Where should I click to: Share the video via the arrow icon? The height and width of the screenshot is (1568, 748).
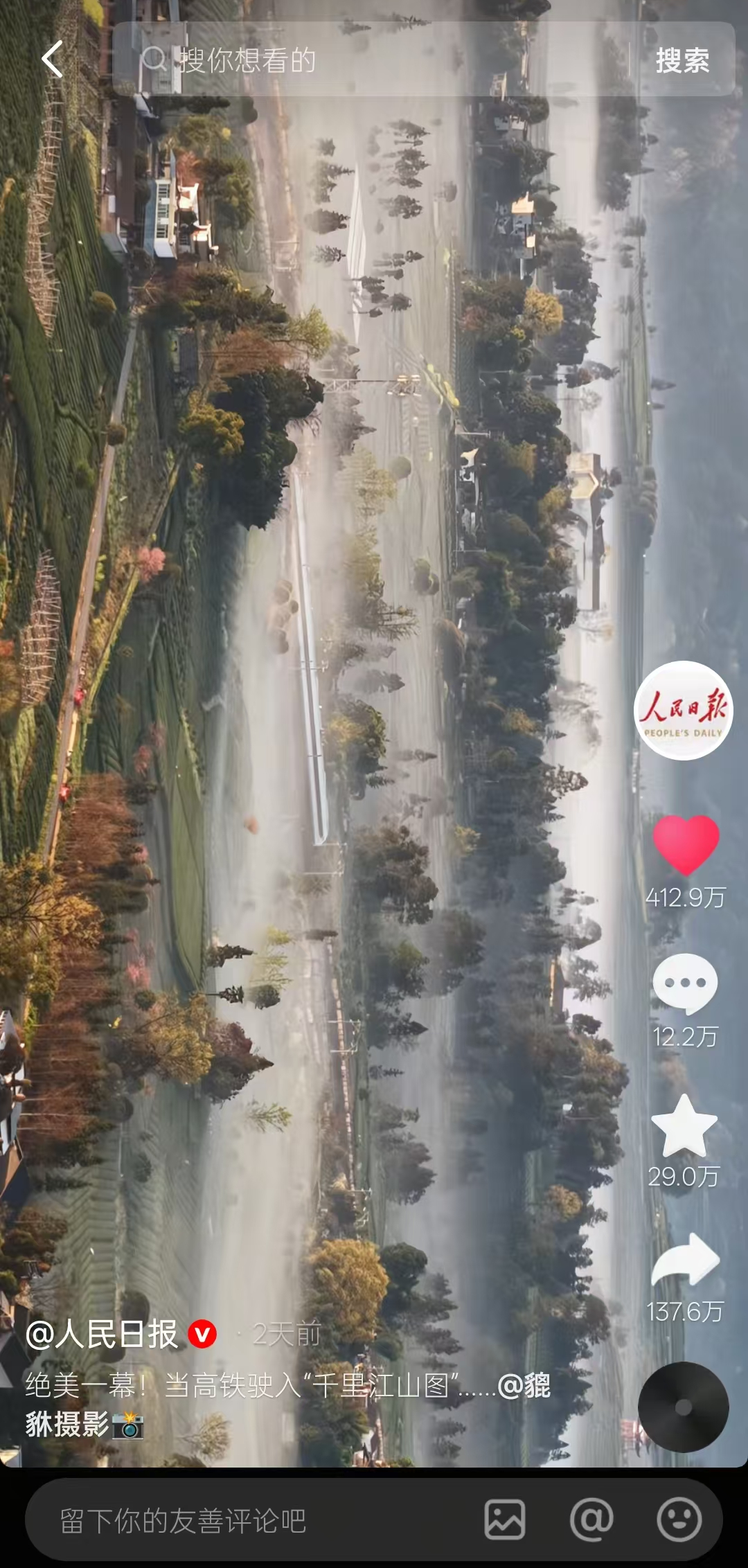click(x=685, y=1261)
